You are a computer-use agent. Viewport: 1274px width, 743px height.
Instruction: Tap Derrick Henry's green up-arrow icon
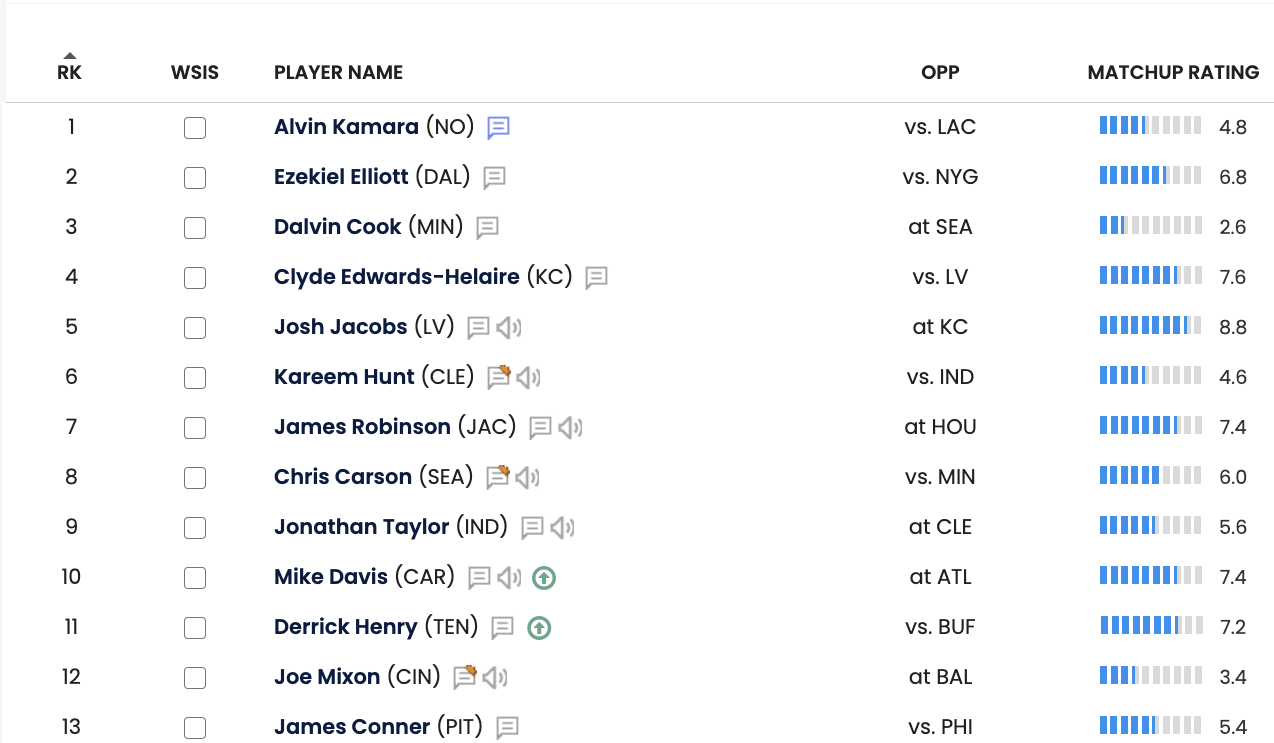coord(539,628)
